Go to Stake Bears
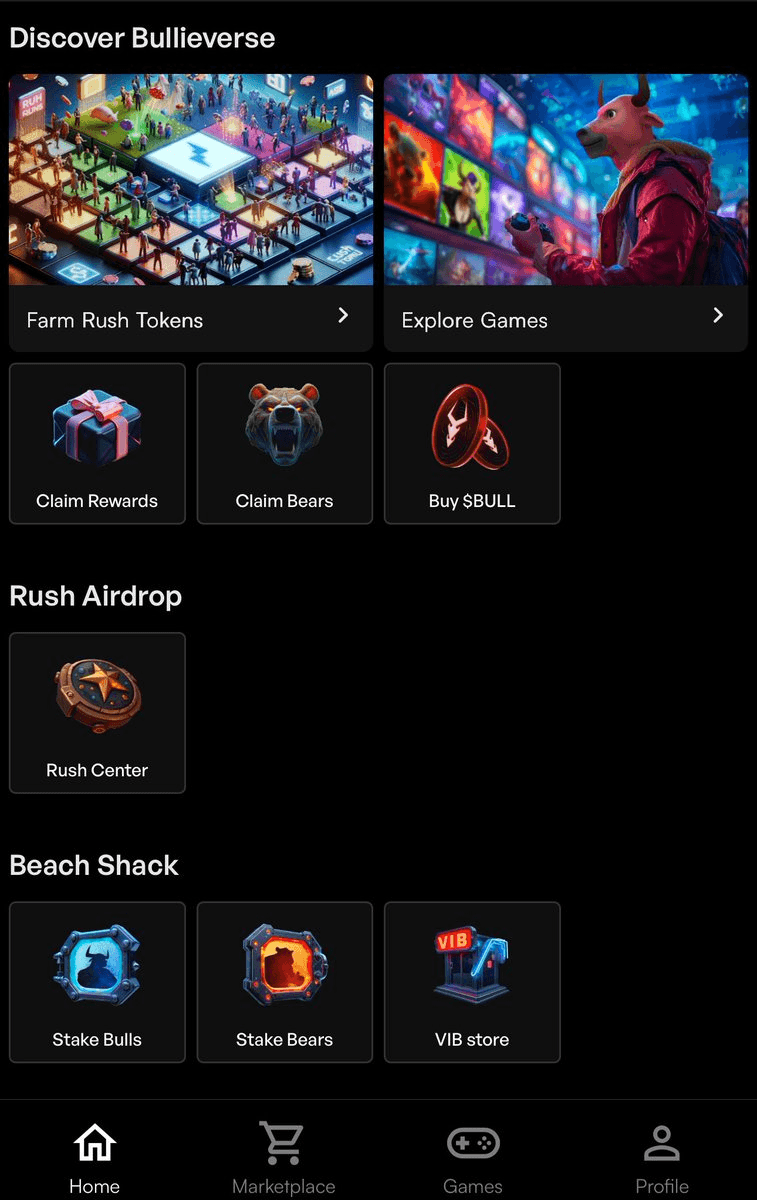 point(284,981)
